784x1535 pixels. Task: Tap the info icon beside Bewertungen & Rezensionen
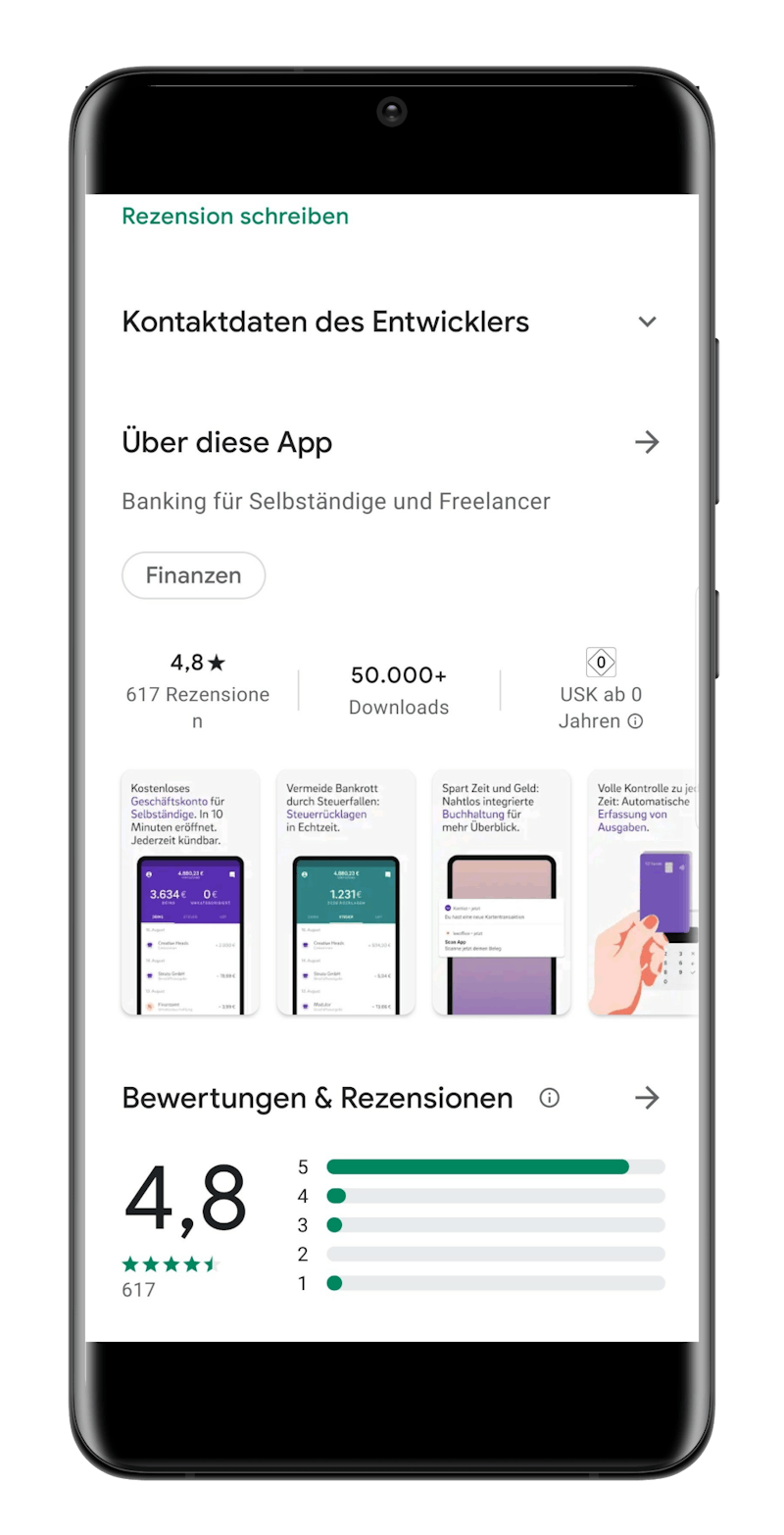550,1098
